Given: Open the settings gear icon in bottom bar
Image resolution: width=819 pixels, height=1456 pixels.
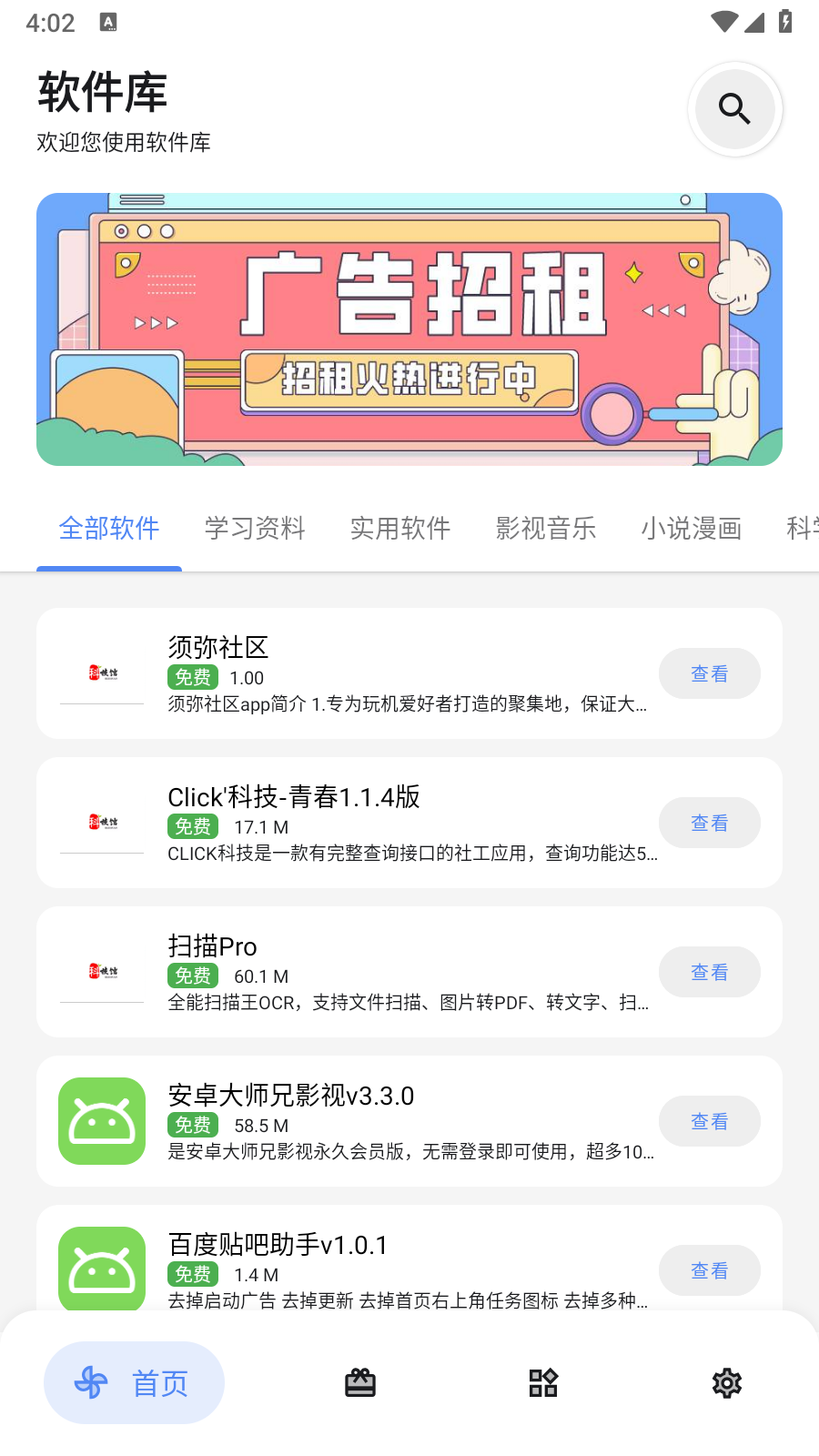Looking at the screenshot, I should [x=726, y=1382].
